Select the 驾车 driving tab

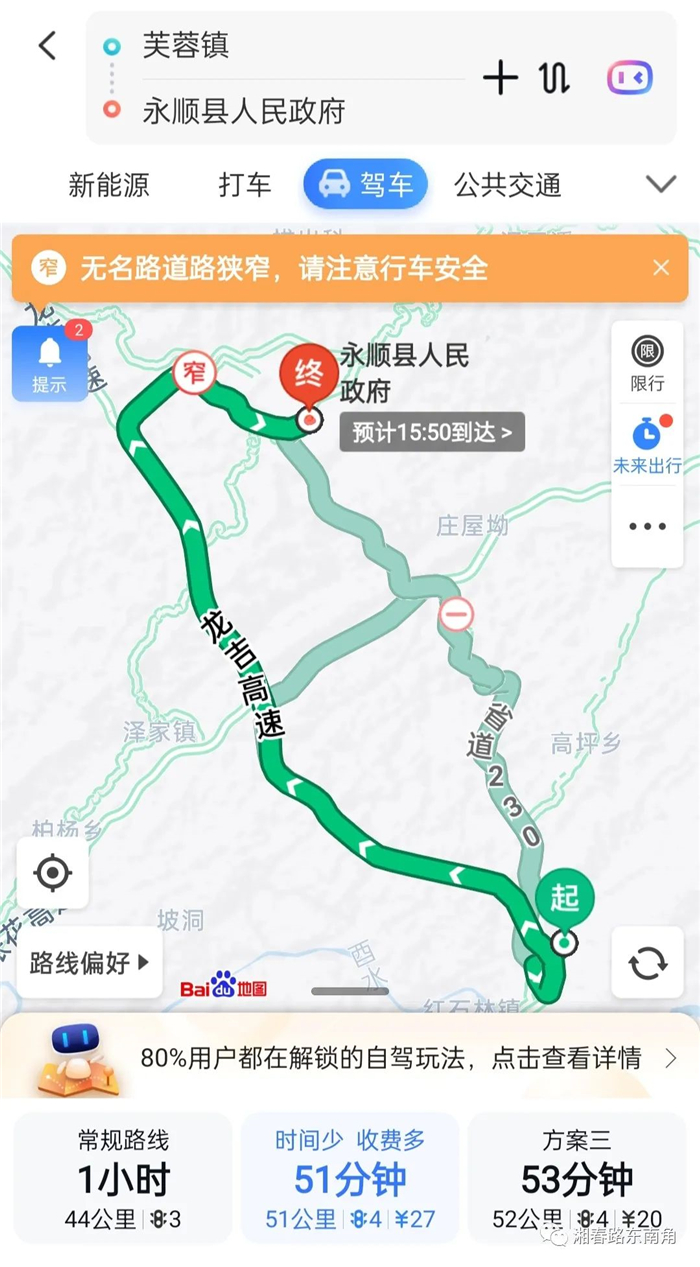[365, 185]
